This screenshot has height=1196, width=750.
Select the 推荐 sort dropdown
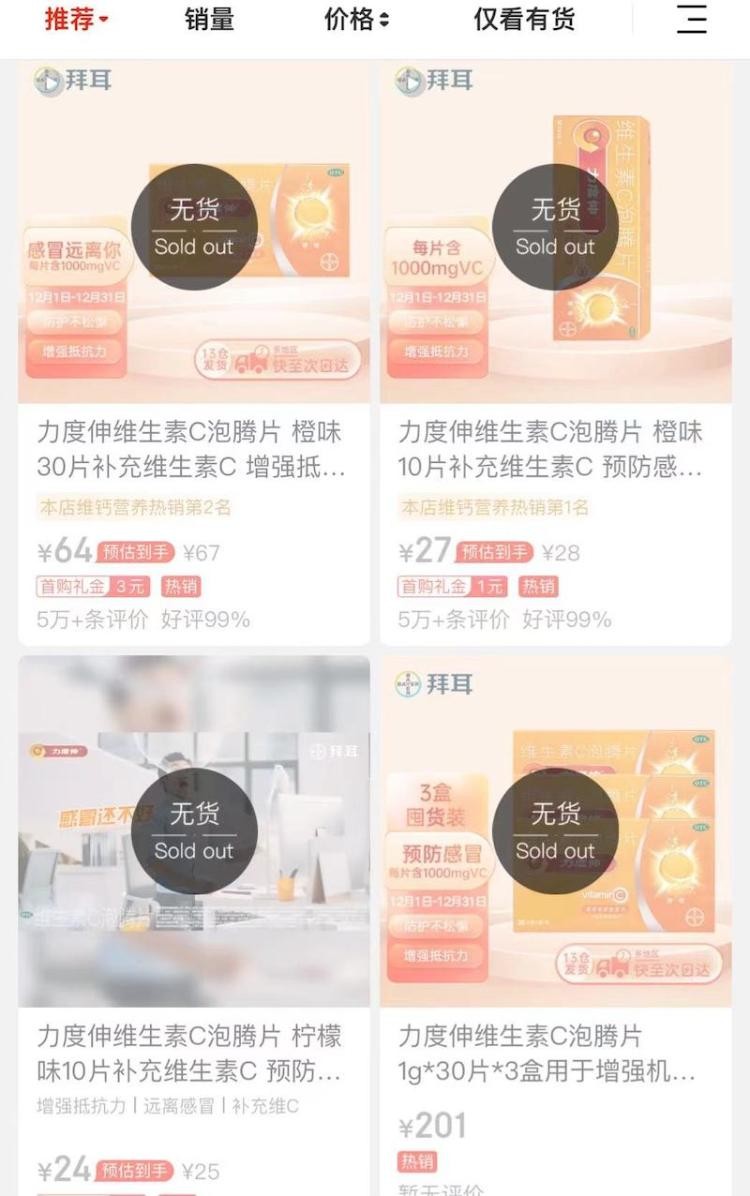coord(76,19)
